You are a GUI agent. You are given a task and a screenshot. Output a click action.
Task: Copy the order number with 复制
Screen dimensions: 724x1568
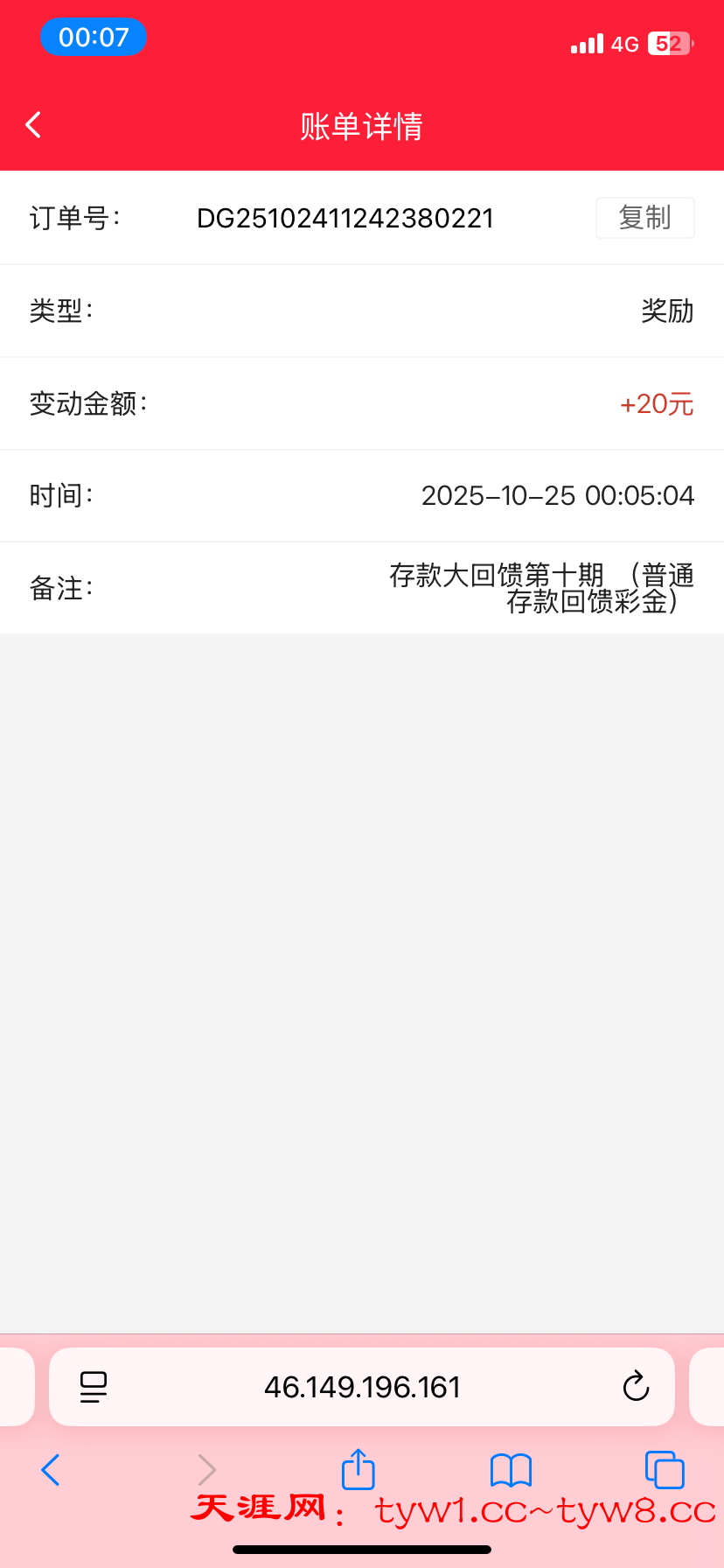[x=644, y=218]
